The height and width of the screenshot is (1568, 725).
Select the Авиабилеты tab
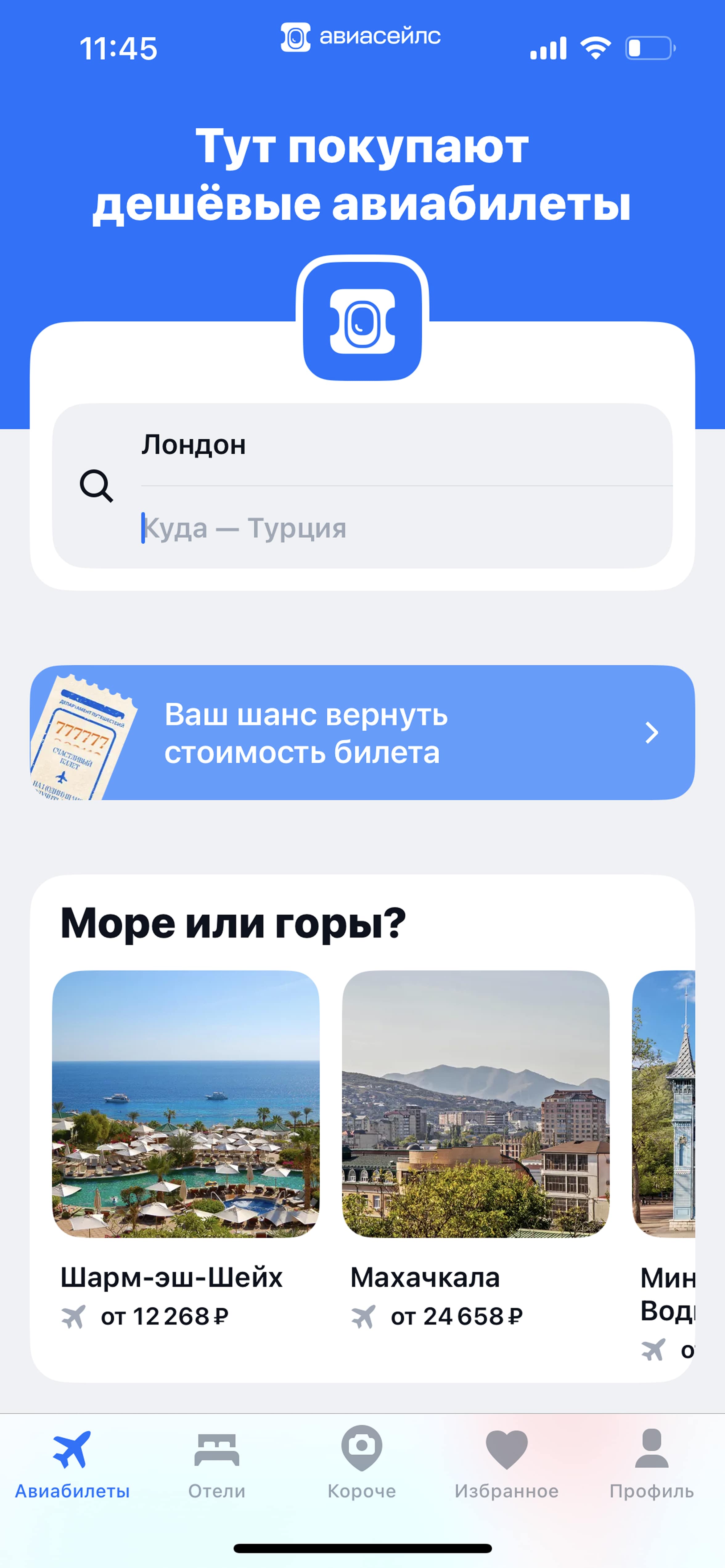72,1464
